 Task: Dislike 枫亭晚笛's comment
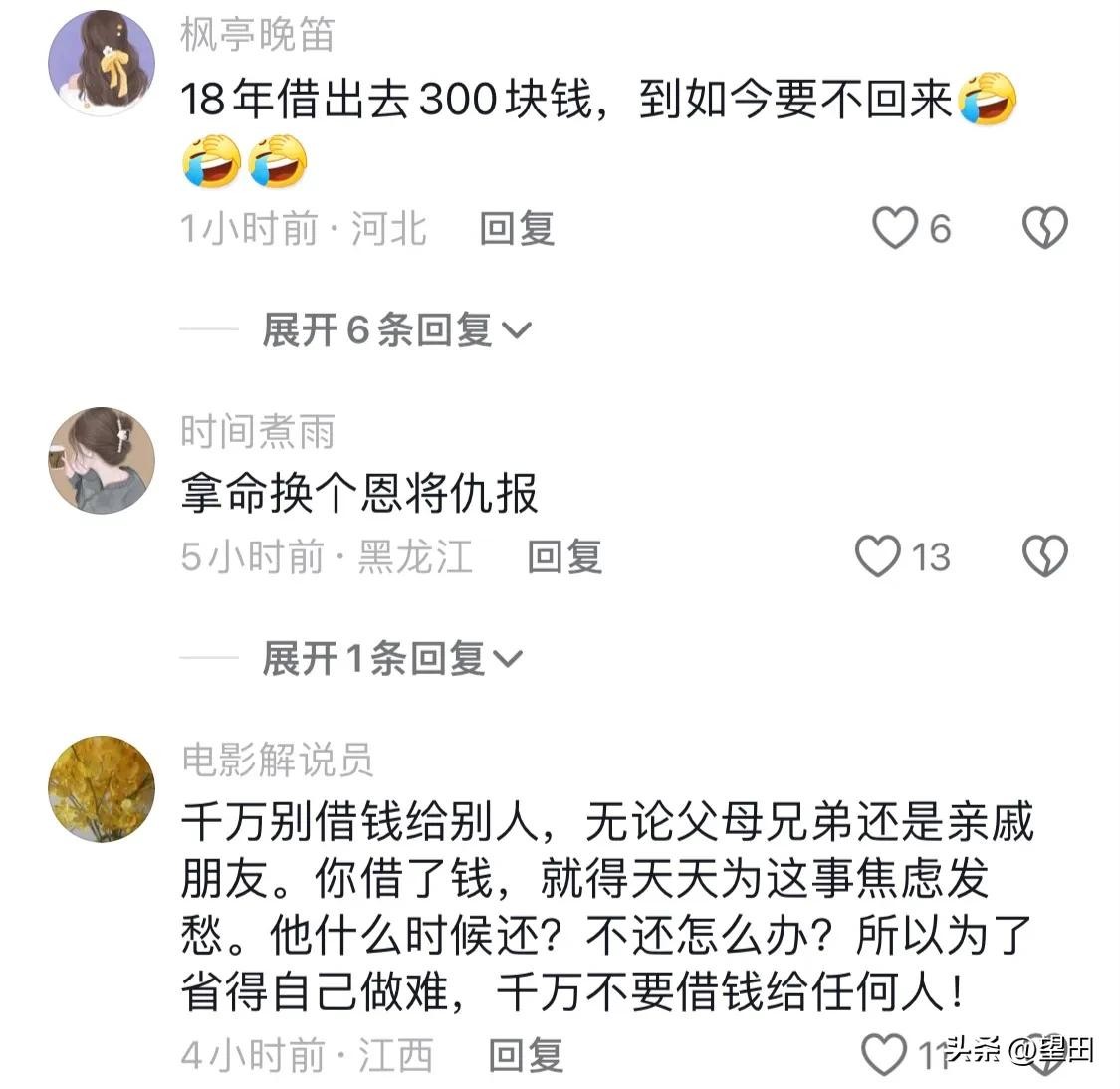click(1044, 228)
